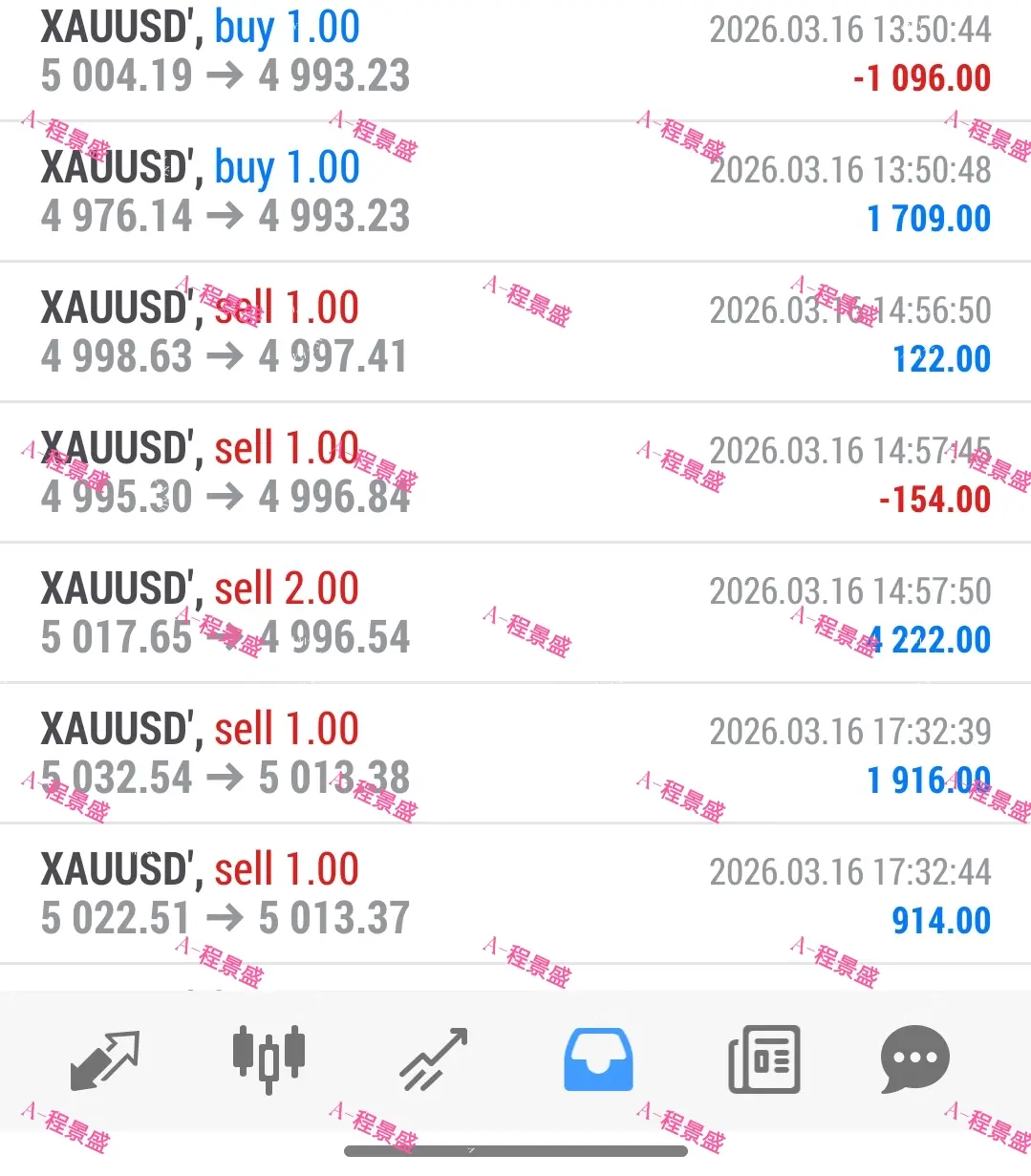Open the XAUUSD sell trade with 122.00 profit
The height and width of the screenshot is (1176, 1031).
click(x=515, y=332)
